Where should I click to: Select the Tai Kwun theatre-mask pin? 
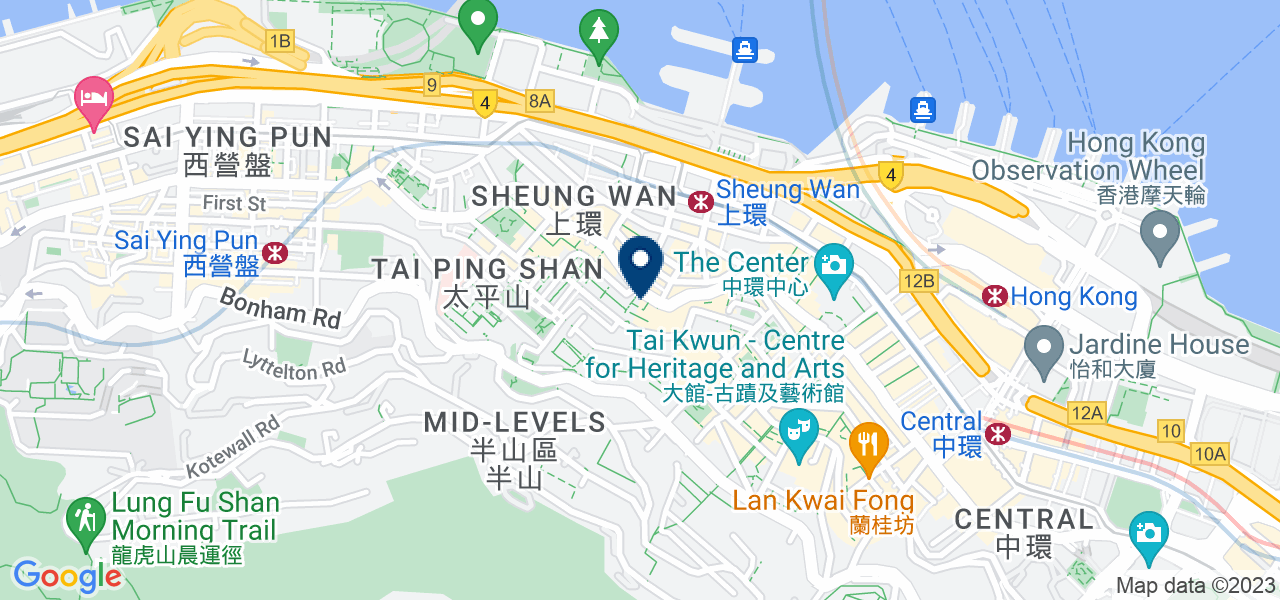(x=799, y=432)
